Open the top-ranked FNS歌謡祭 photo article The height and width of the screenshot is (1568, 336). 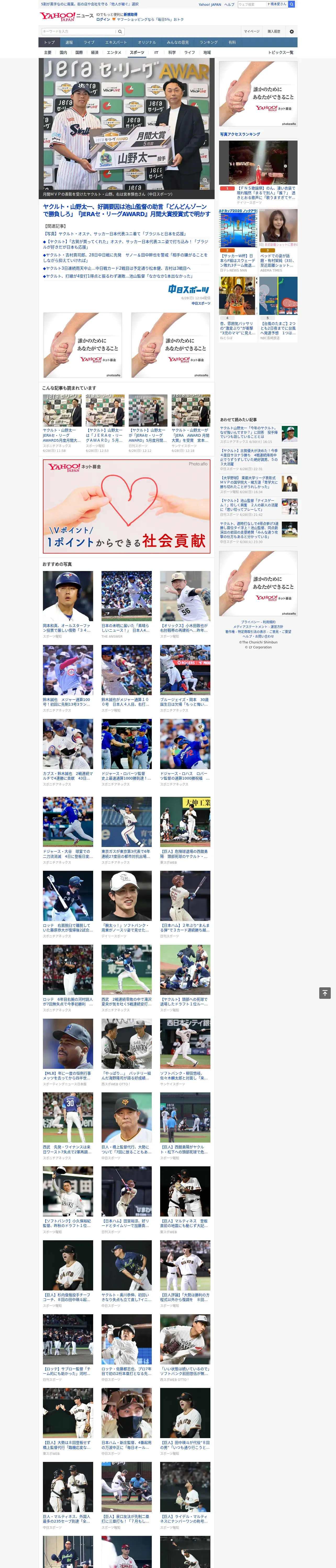258,163
